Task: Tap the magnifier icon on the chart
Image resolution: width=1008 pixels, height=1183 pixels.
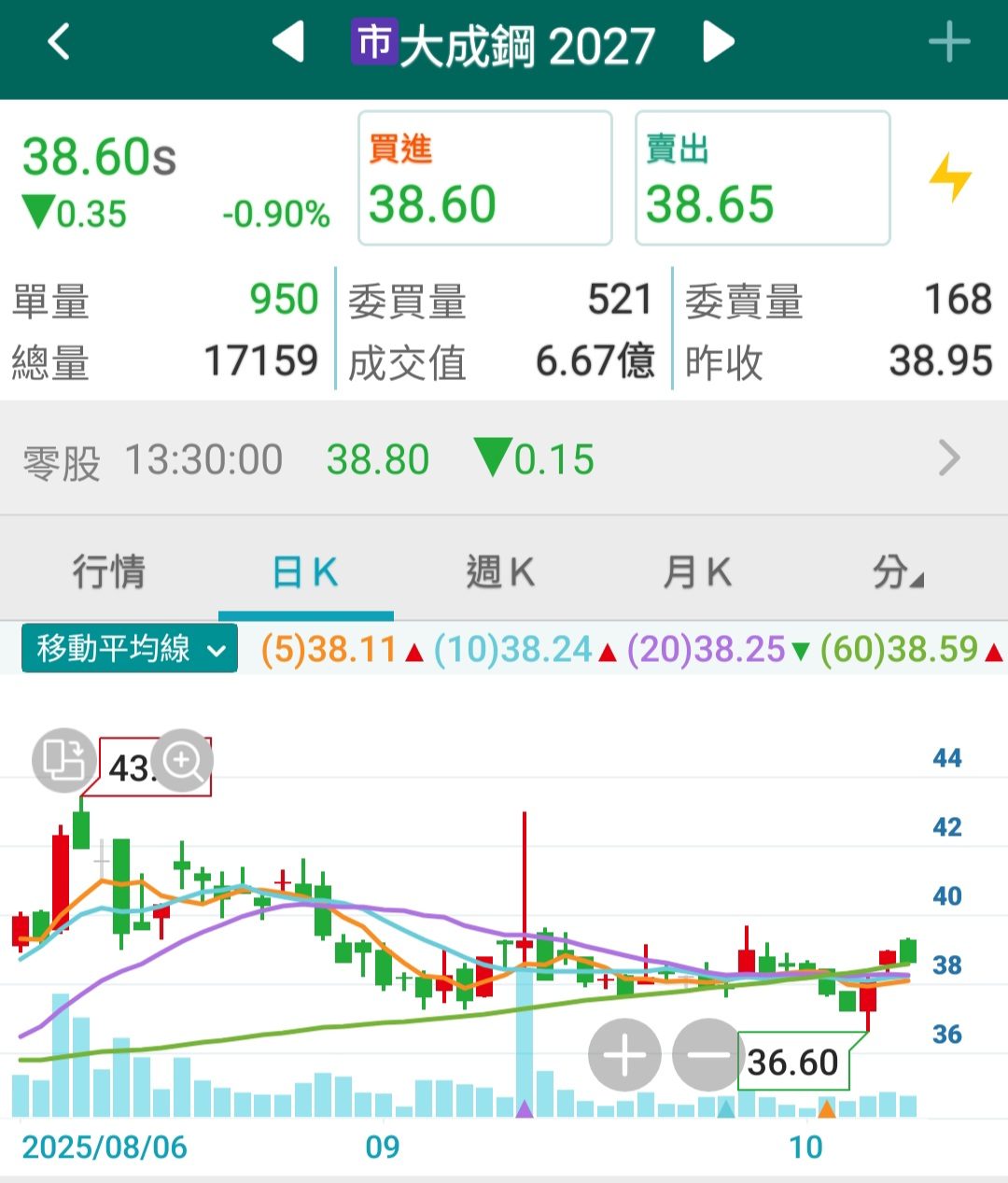Action: click(183, 761)
